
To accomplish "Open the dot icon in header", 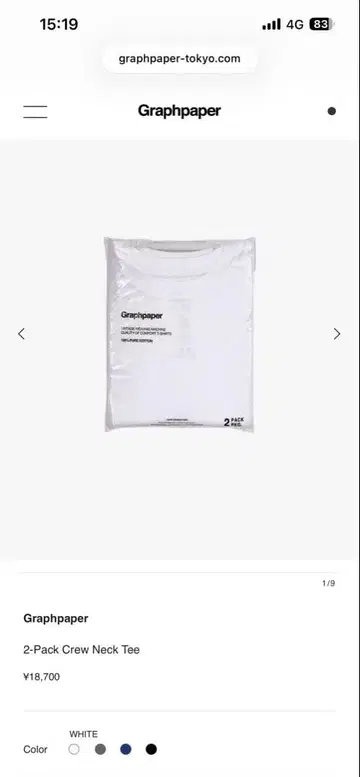I will (332, 111).
